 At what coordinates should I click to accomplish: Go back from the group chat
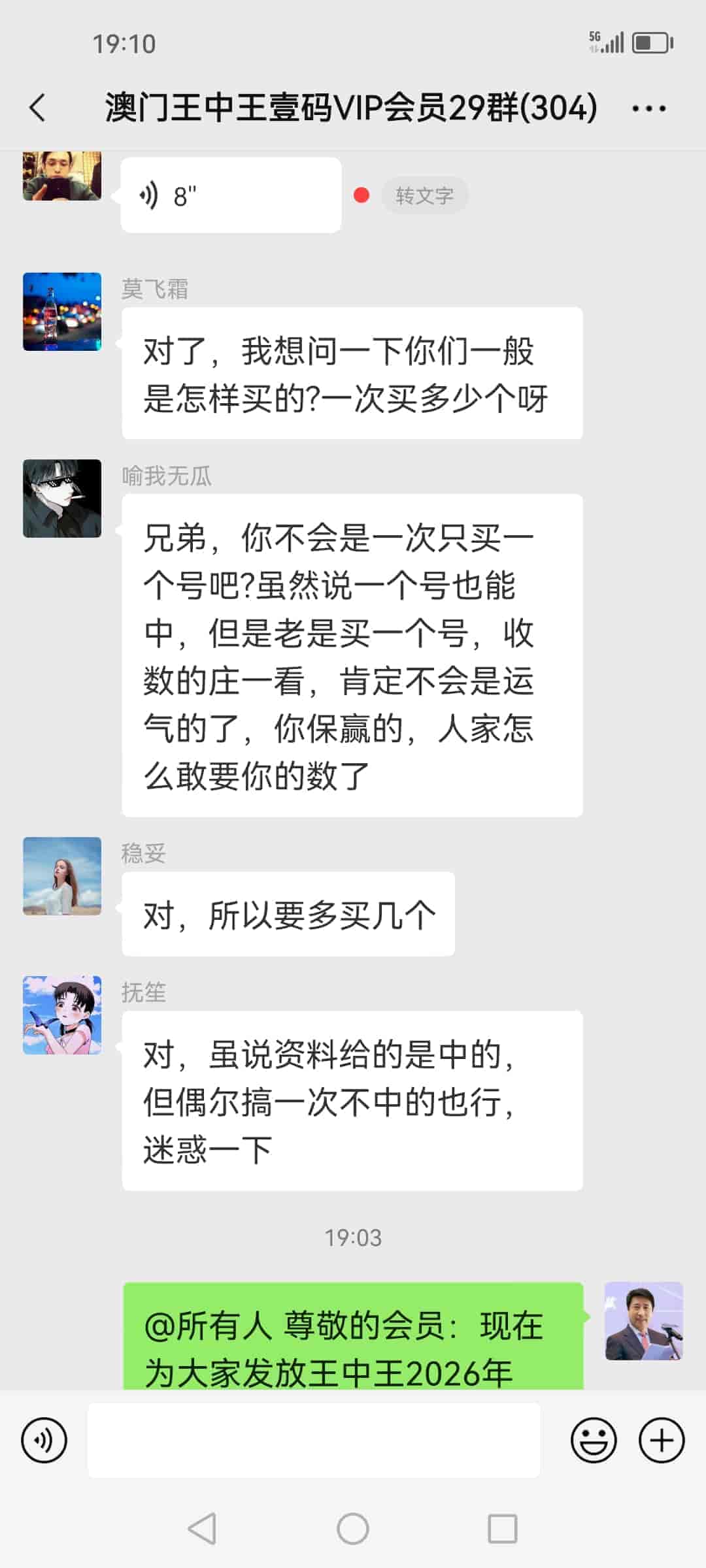point(38,108)
